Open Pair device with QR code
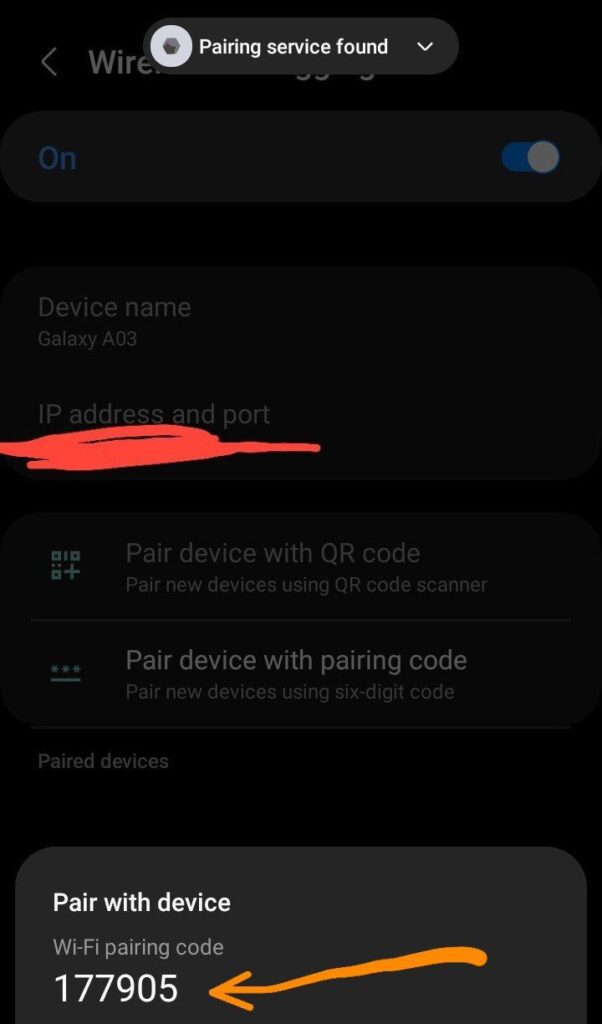The image size is (602, 1024). pyautogui.click(x=300, y=566)
